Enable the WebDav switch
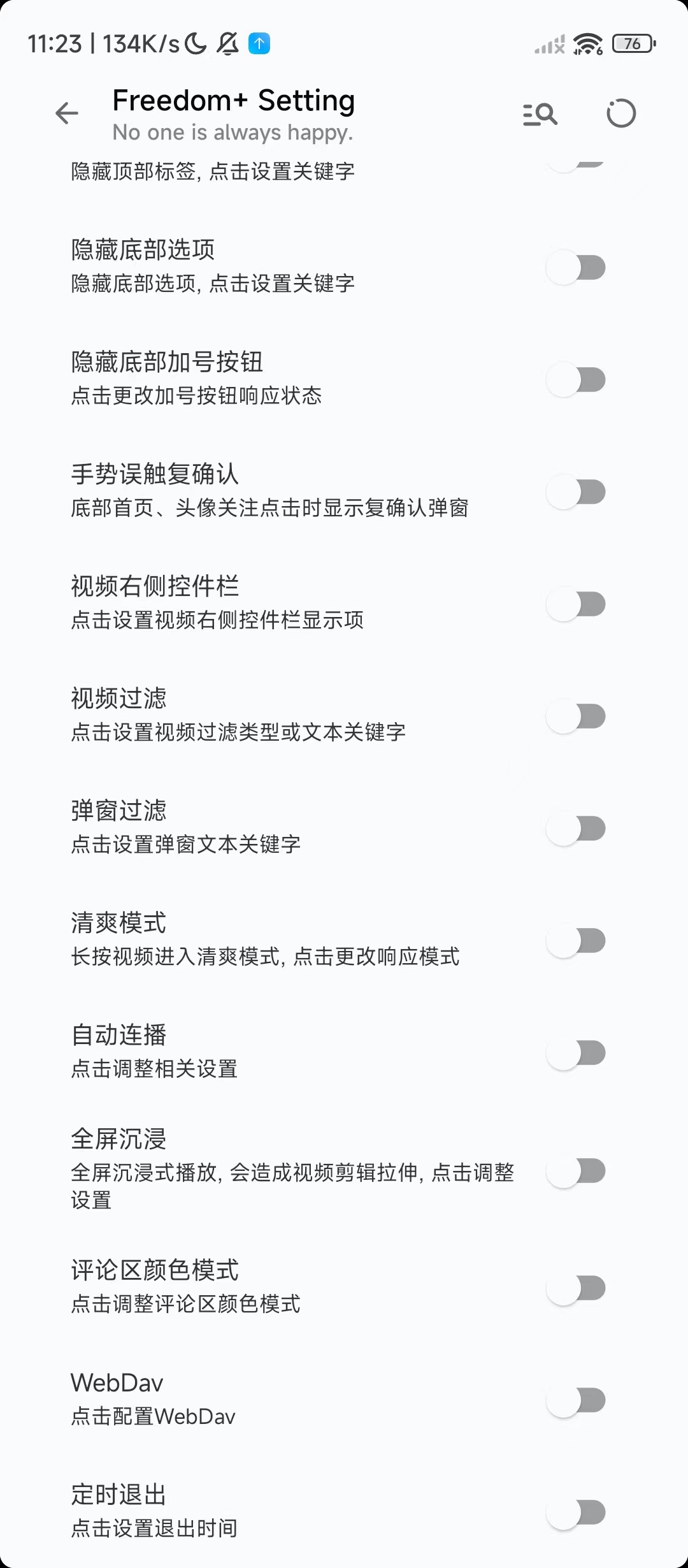The width and height of the screenshot is (688, 1568). tap(575, 1400)
